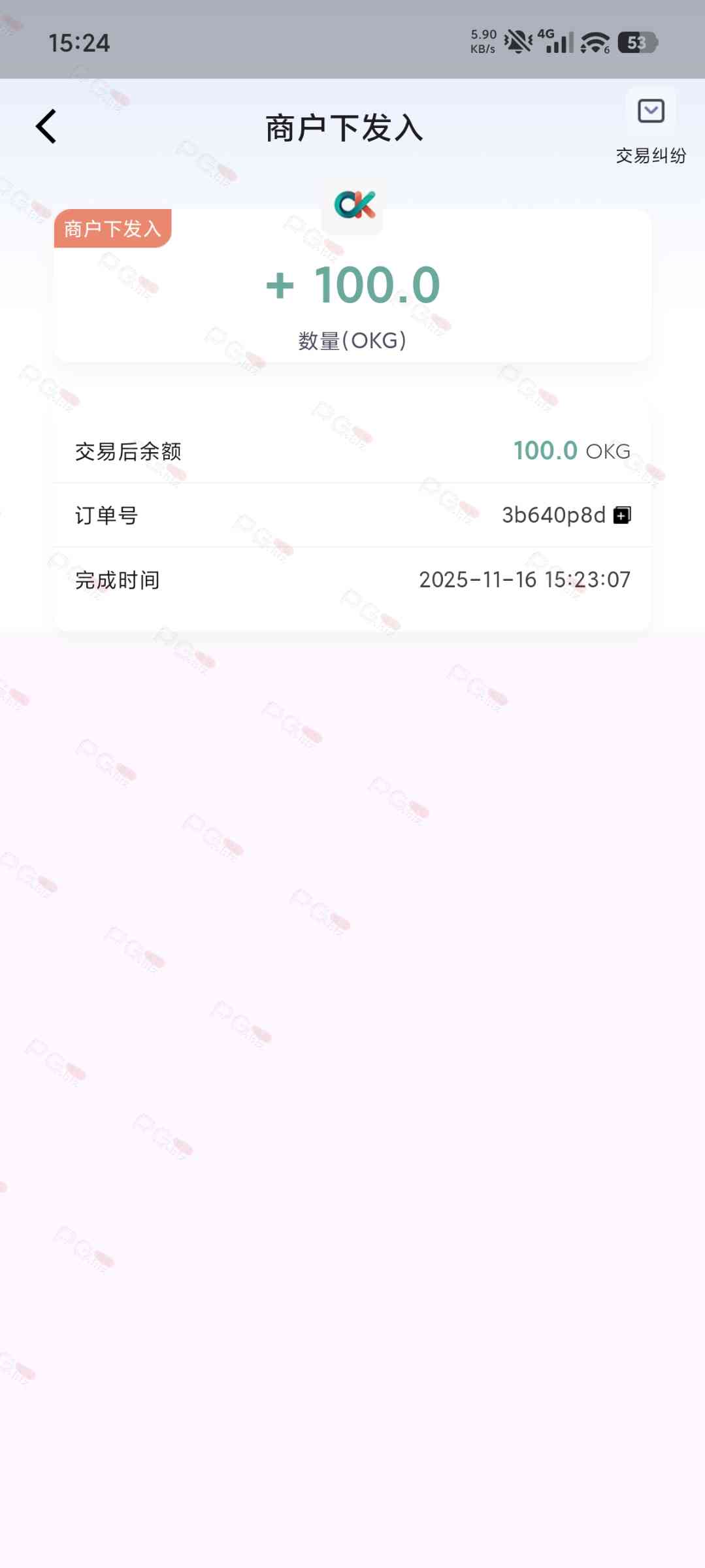Go back using the back arrow
The image size is (705, 1568).
point(46,126)
